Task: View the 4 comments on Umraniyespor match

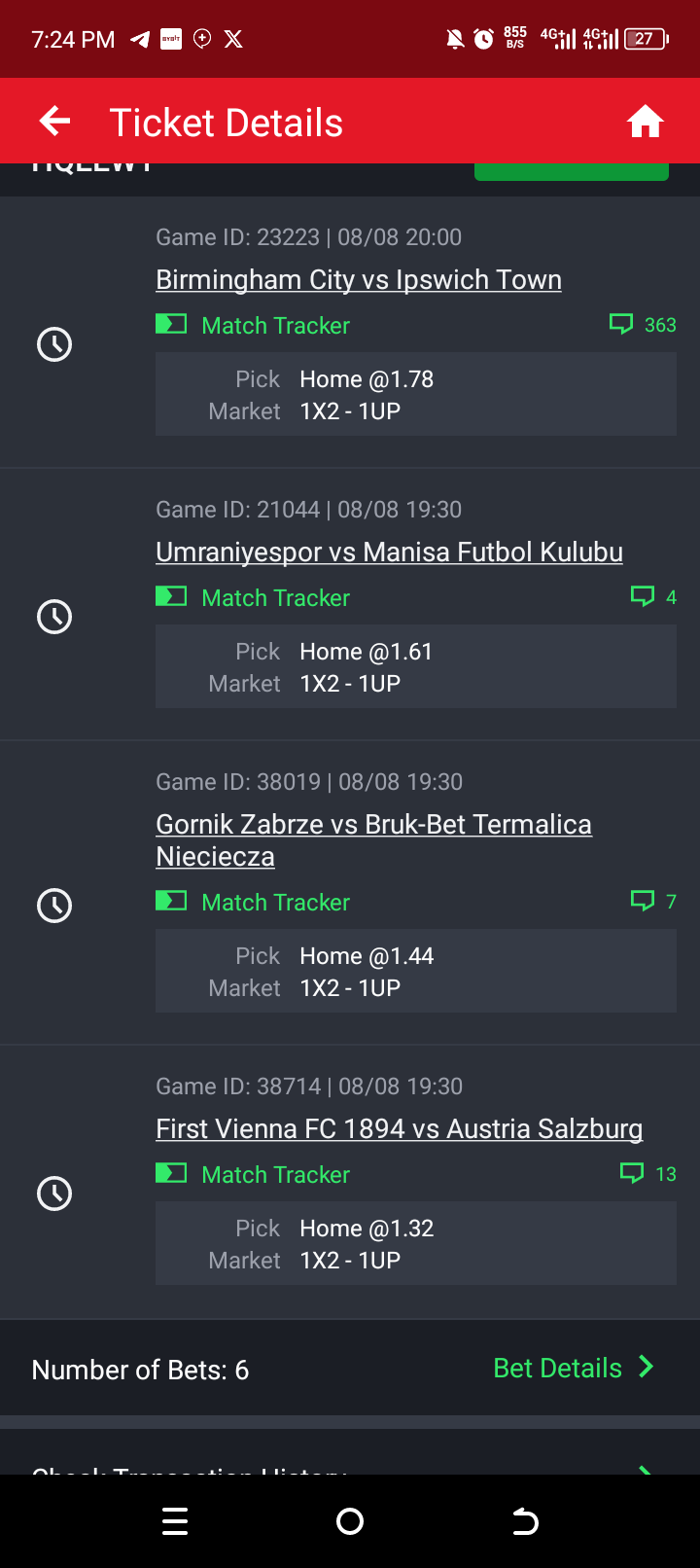Action: 653,597
